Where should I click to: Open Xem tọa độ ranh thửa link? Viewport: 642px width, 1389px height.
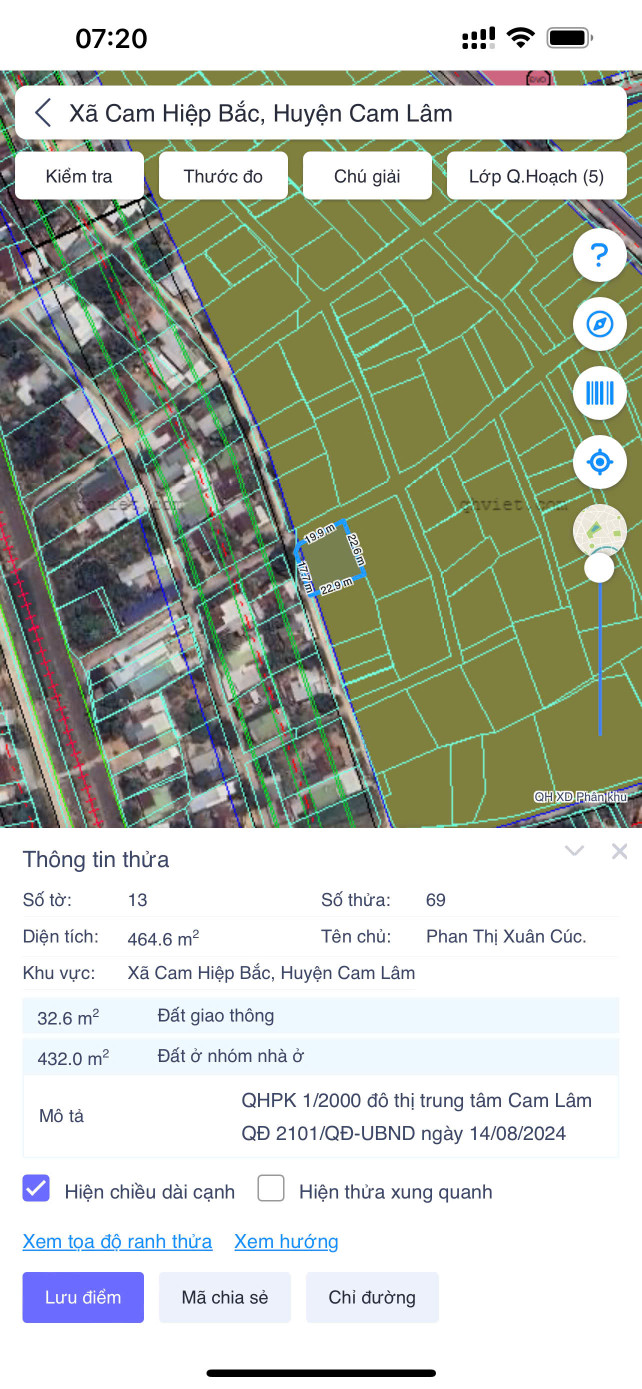[117, 1242]
